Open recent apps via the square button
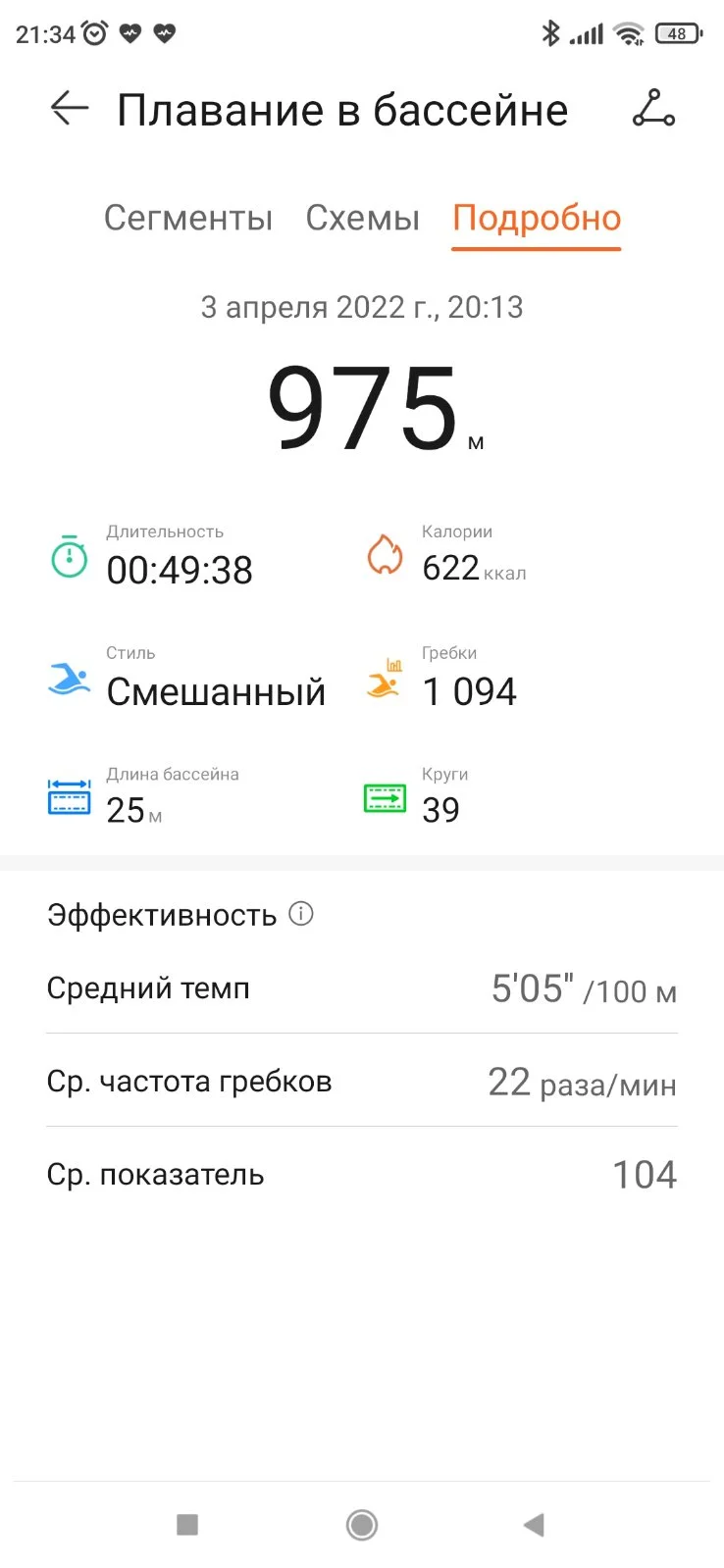The image size is (724, 1568). coord(187,1524)
